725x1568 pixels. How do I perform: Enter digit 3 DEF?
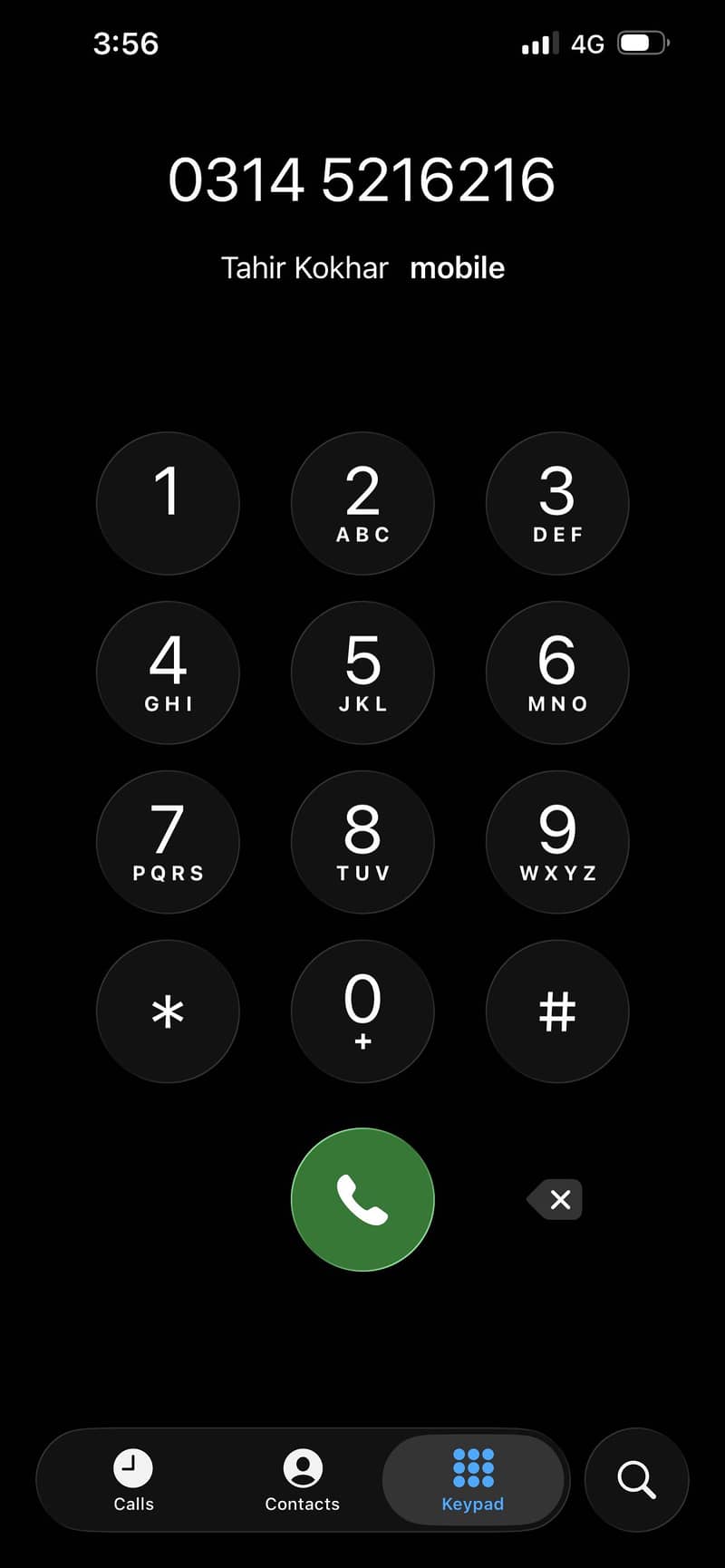557,503
